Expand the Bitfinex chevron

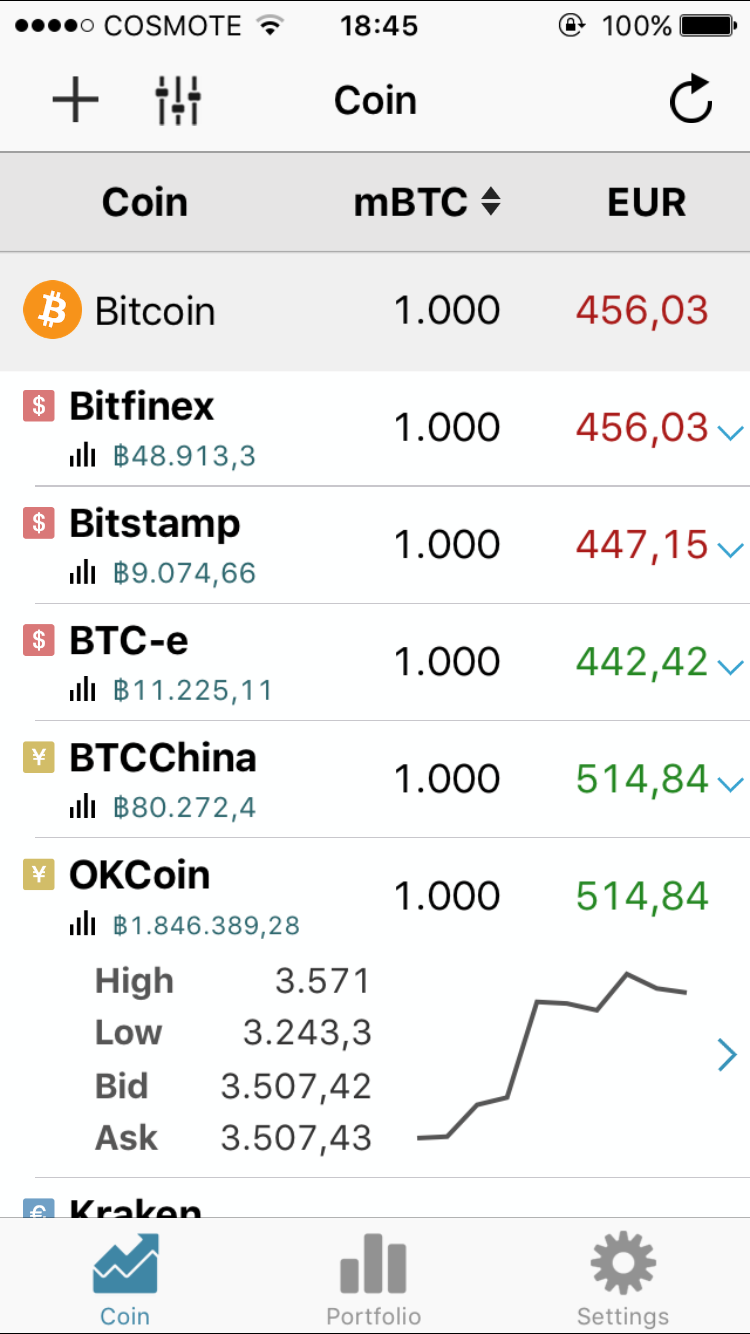point(731,432)
